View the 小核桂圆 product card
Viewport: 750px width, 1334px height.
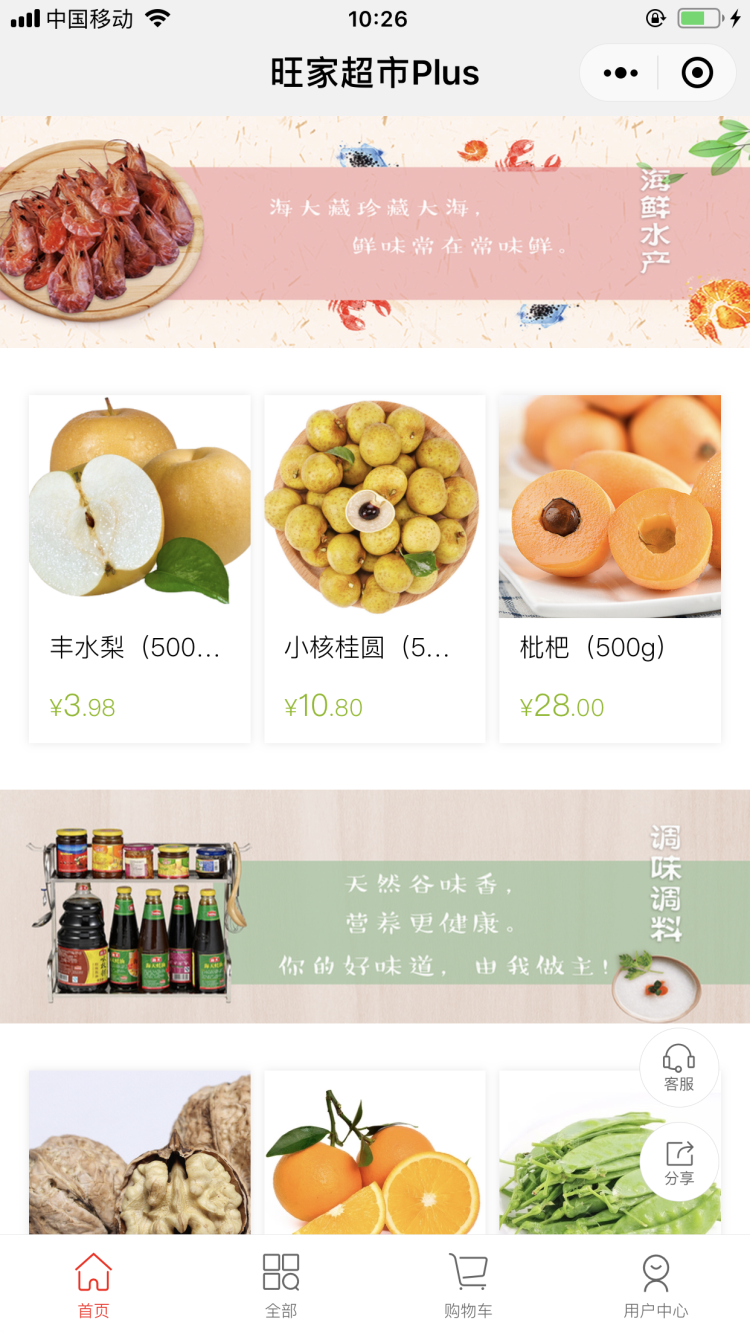[x=375, y=568]
